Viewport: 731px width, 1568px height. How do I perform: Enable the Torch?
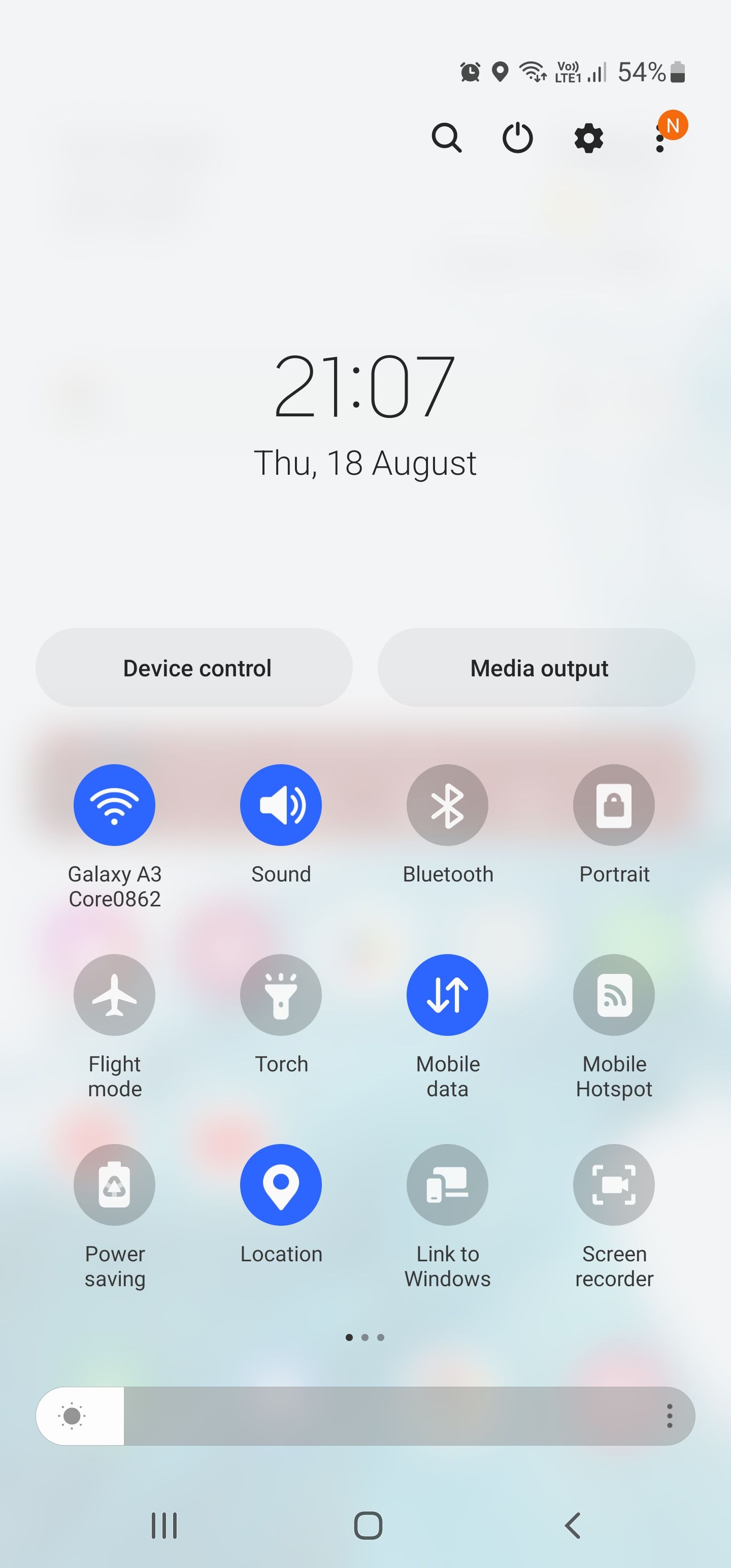coord(281,994)
